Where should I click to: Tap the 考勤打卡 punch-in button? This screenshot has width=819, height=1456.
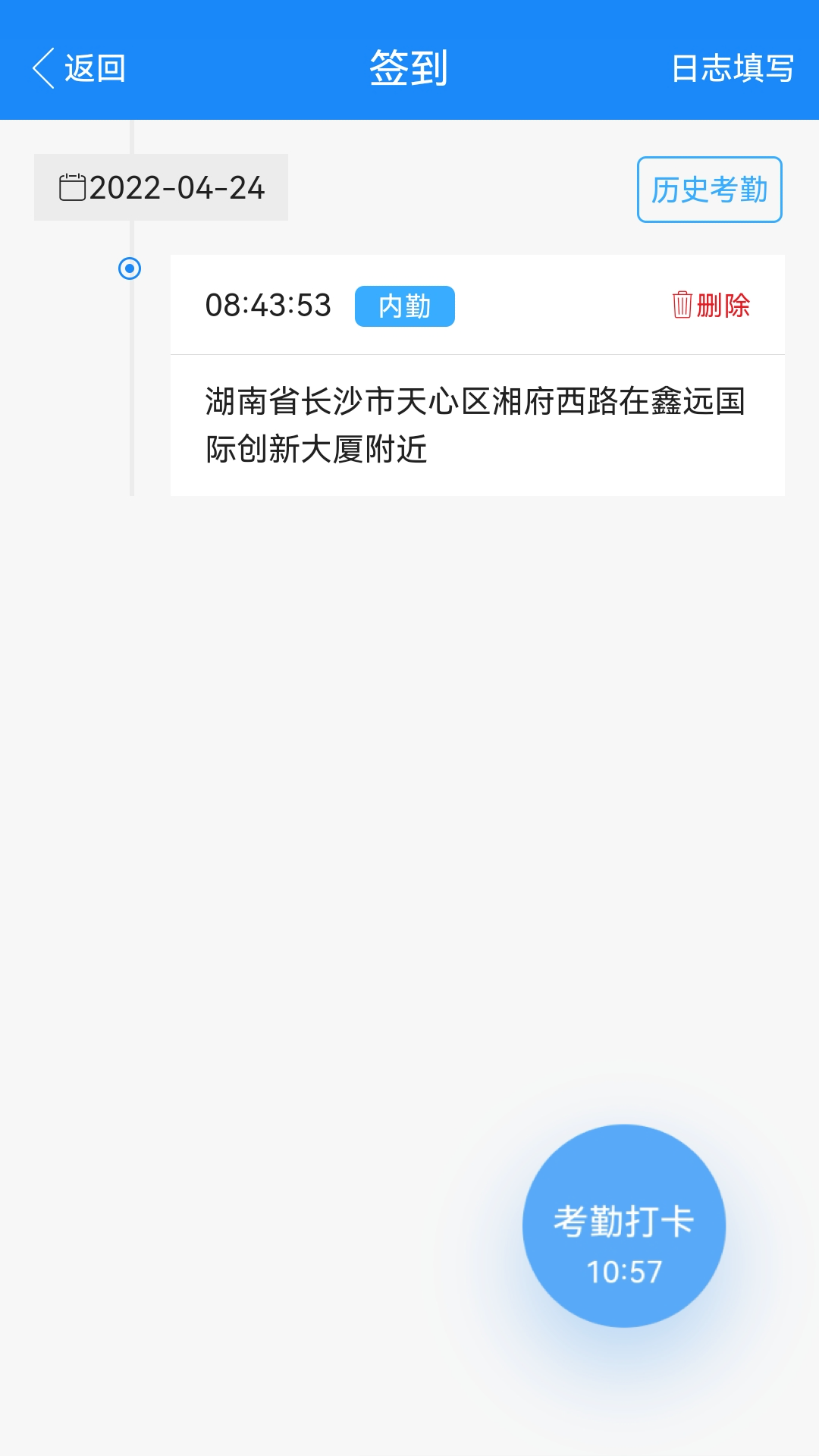click(624, 1225)
